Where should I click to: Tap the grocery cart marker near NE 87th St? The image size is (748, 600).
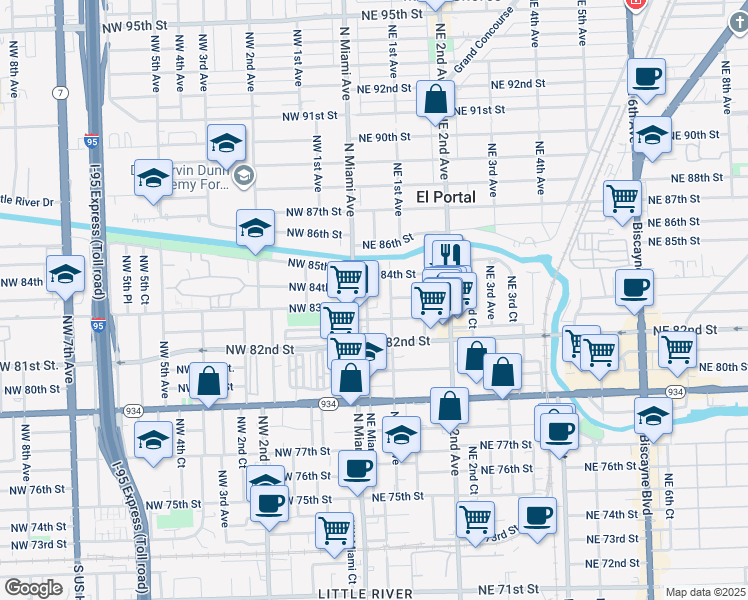point(623,197)
